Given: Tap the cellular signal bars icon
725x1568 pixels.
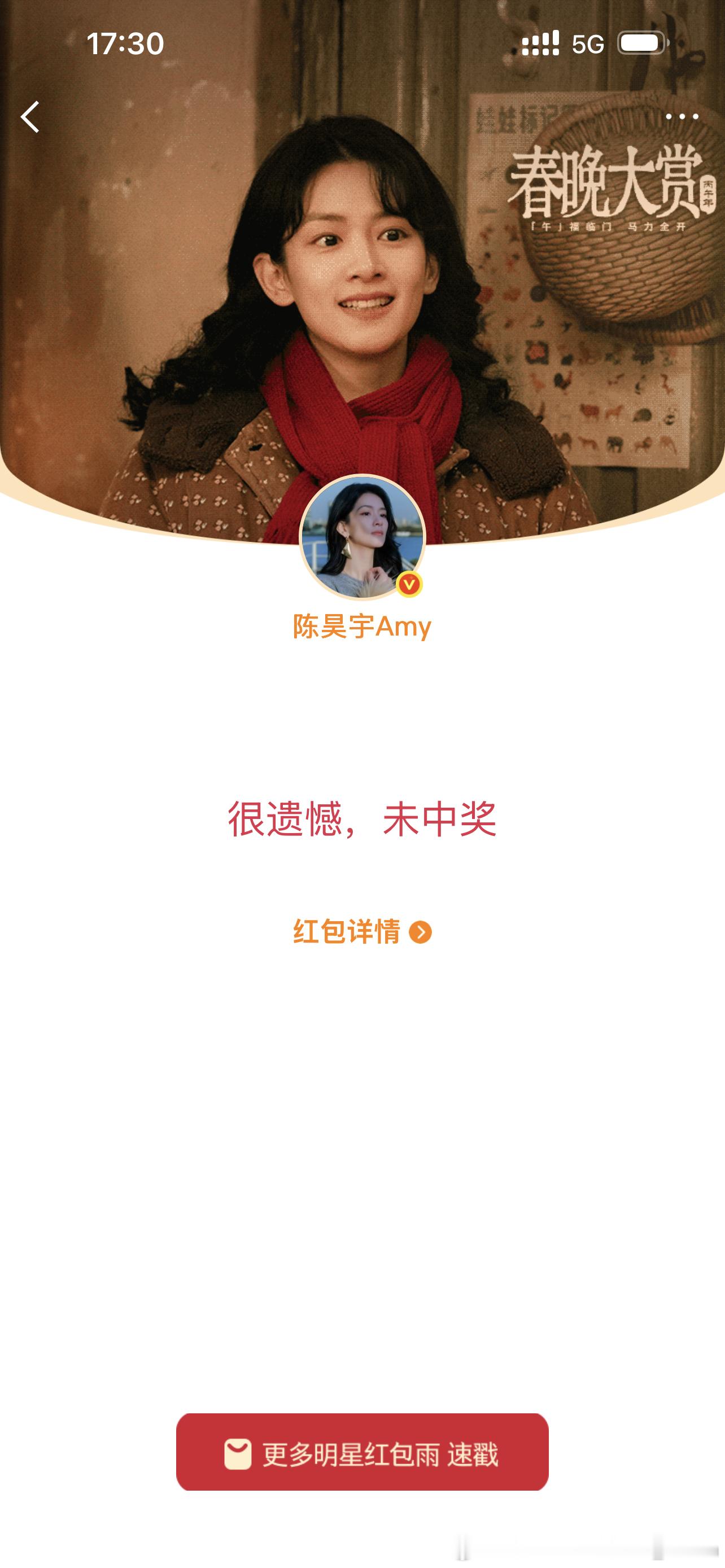Looking at the screenshot, I should (539, 42).
